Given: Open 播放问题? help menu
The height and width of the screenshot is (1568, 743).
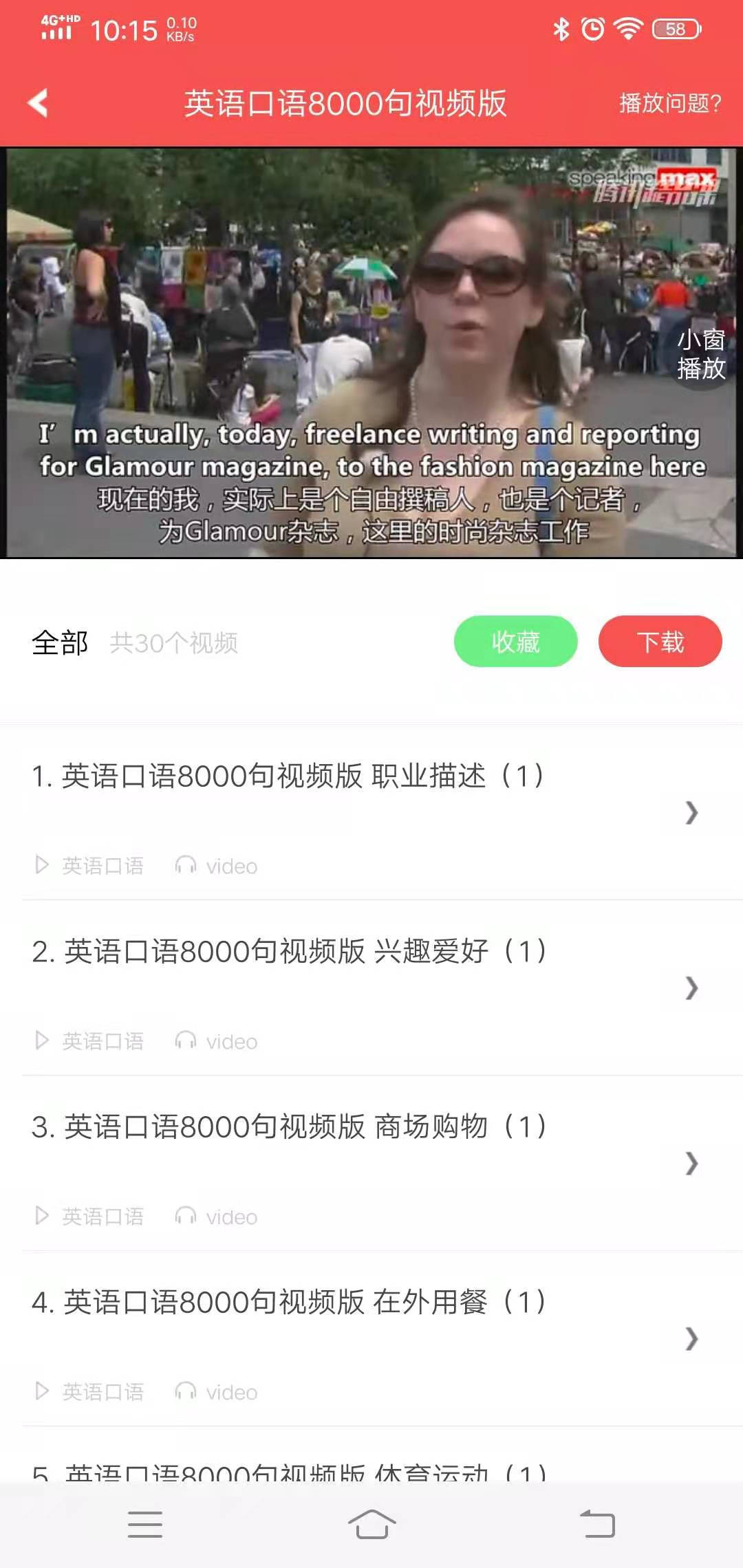Looking at the screenshot, I should coord(667,102).
